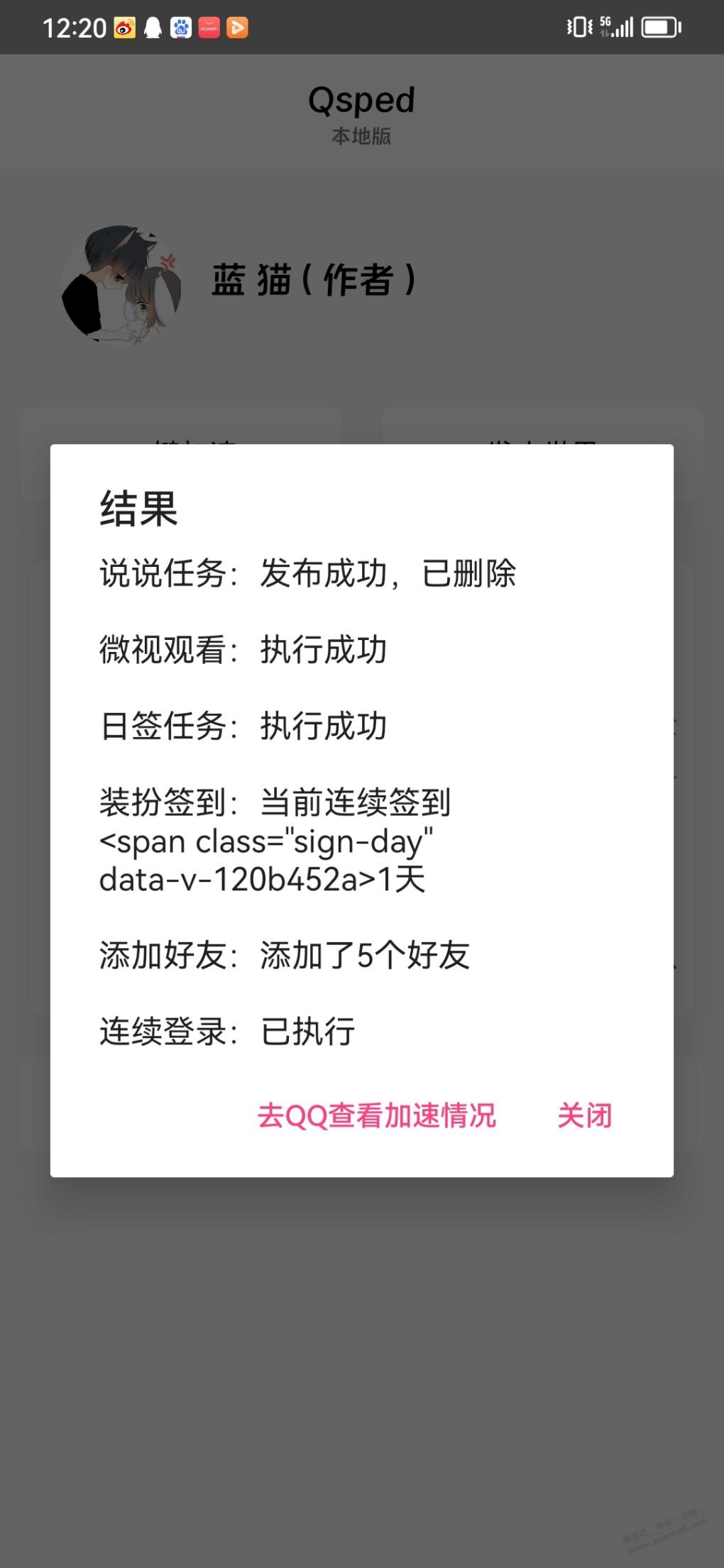Viewport: 724px width, 1568px height.
Task: Tap the 12:20 clock in the status bar
Action: coord(73,27)
